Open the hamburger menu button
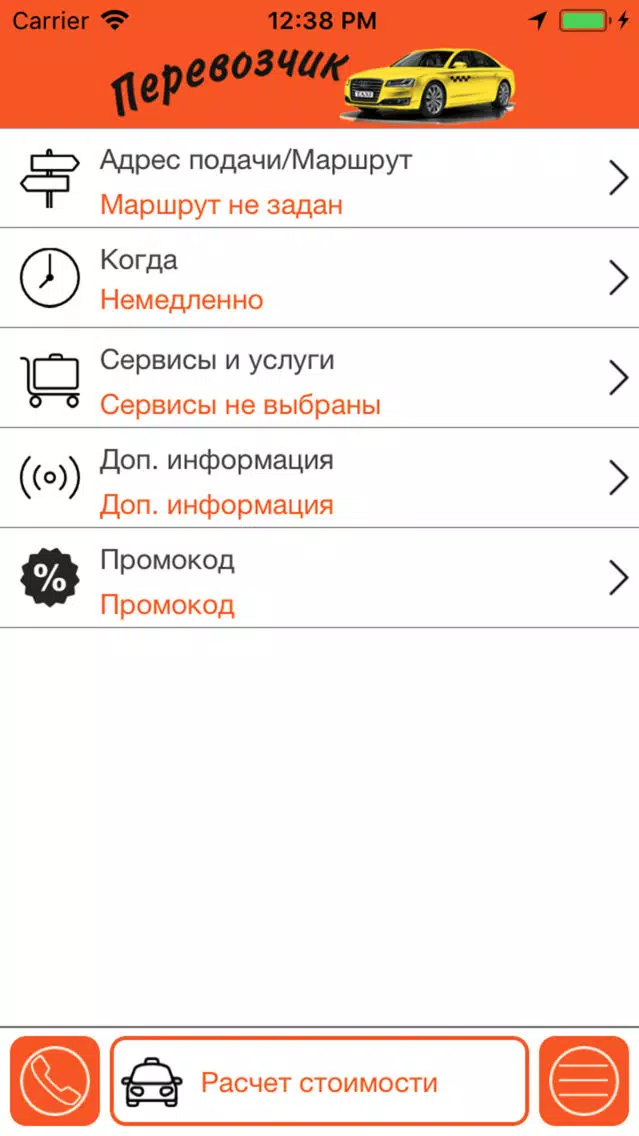639x1136 pixels. tap(584, 1082)
